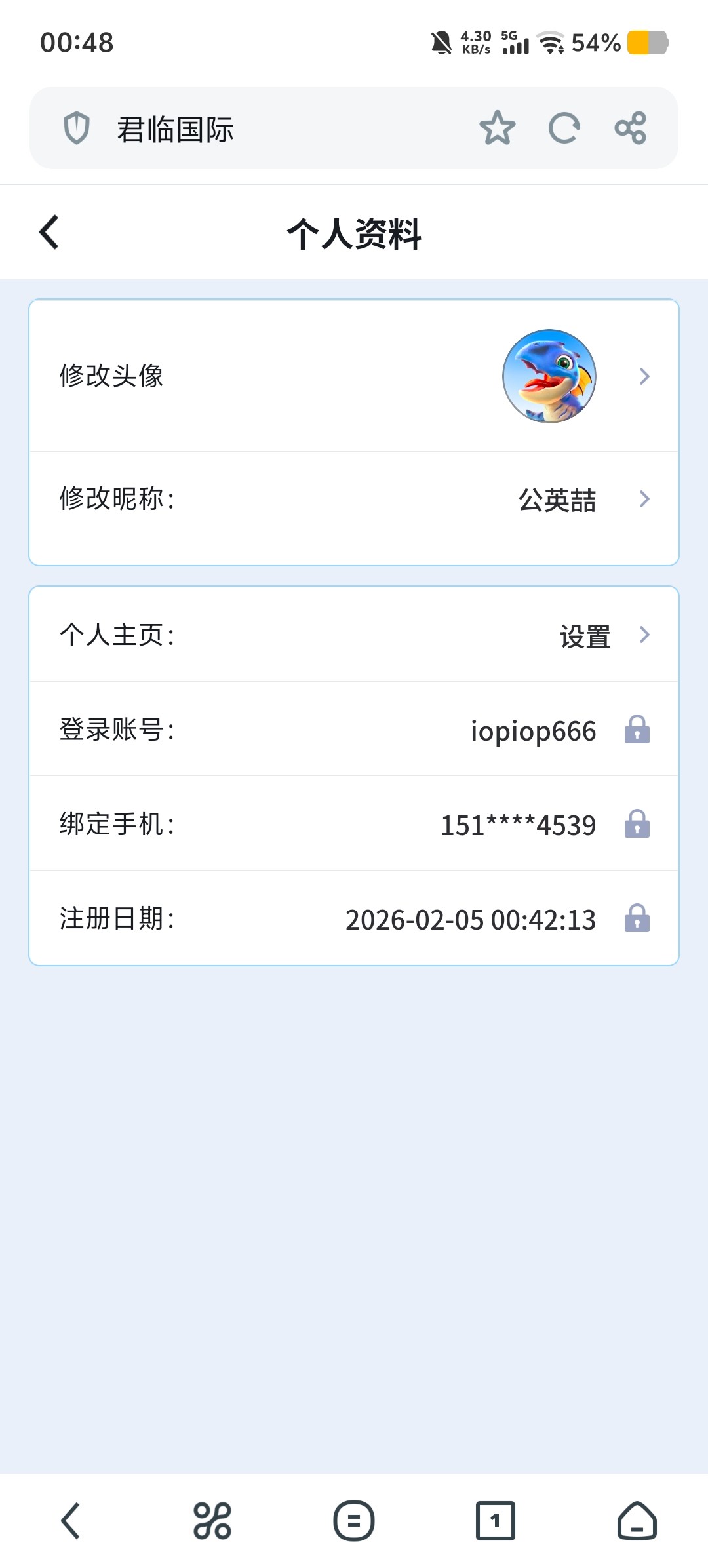Reload the 君临国际 page
Image resolution: width=708 pixels, height=1568 pixels.
pos(564,128)
